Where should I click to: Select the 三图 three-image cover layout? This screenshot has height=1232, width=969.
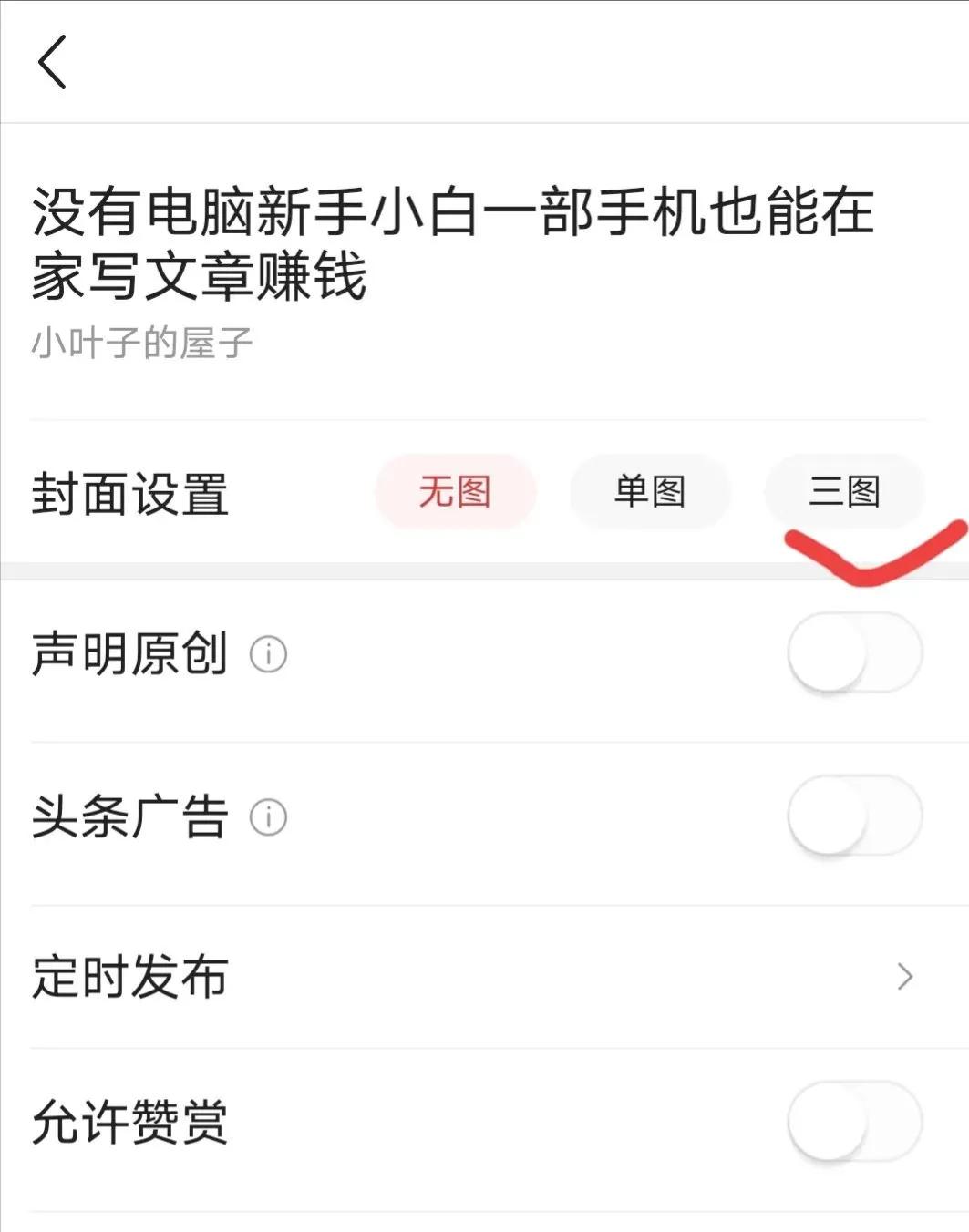click(843, 492)
